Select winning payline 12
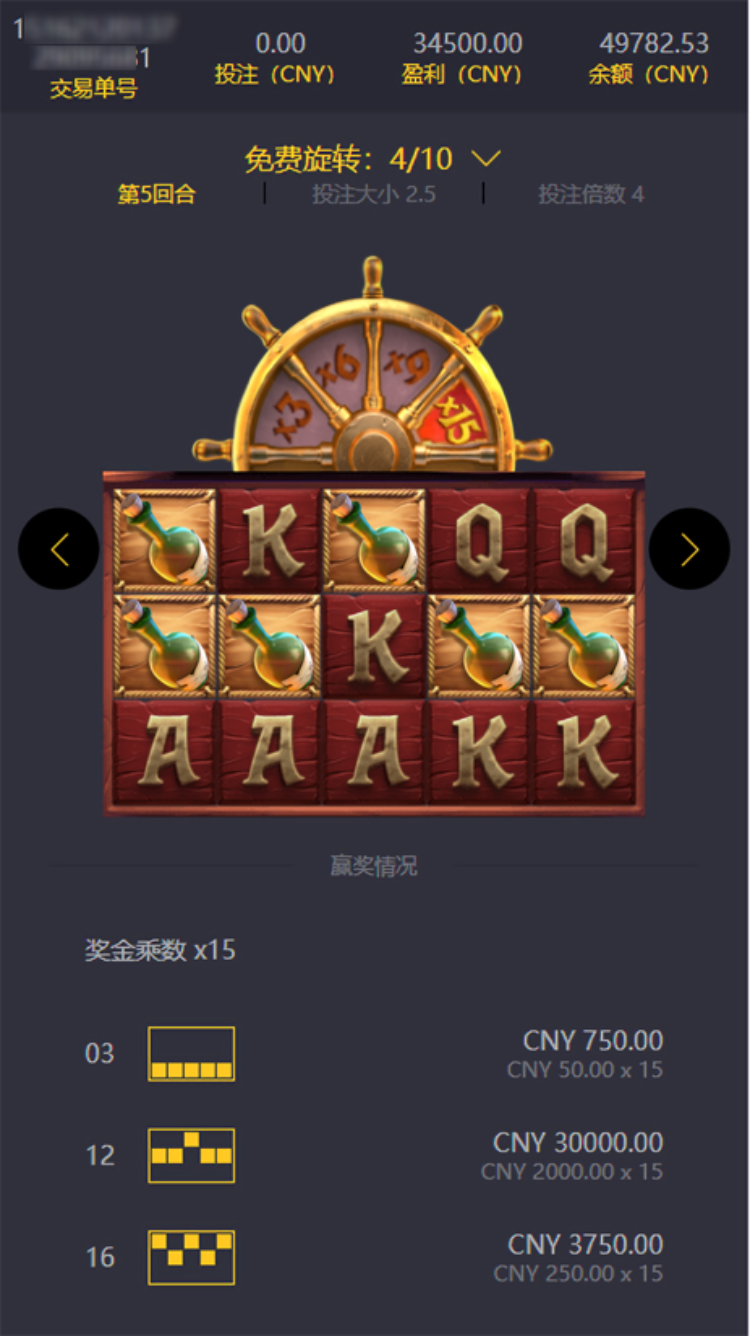This screenshot has width=750, height=1336. click(x=191, y=1156)
